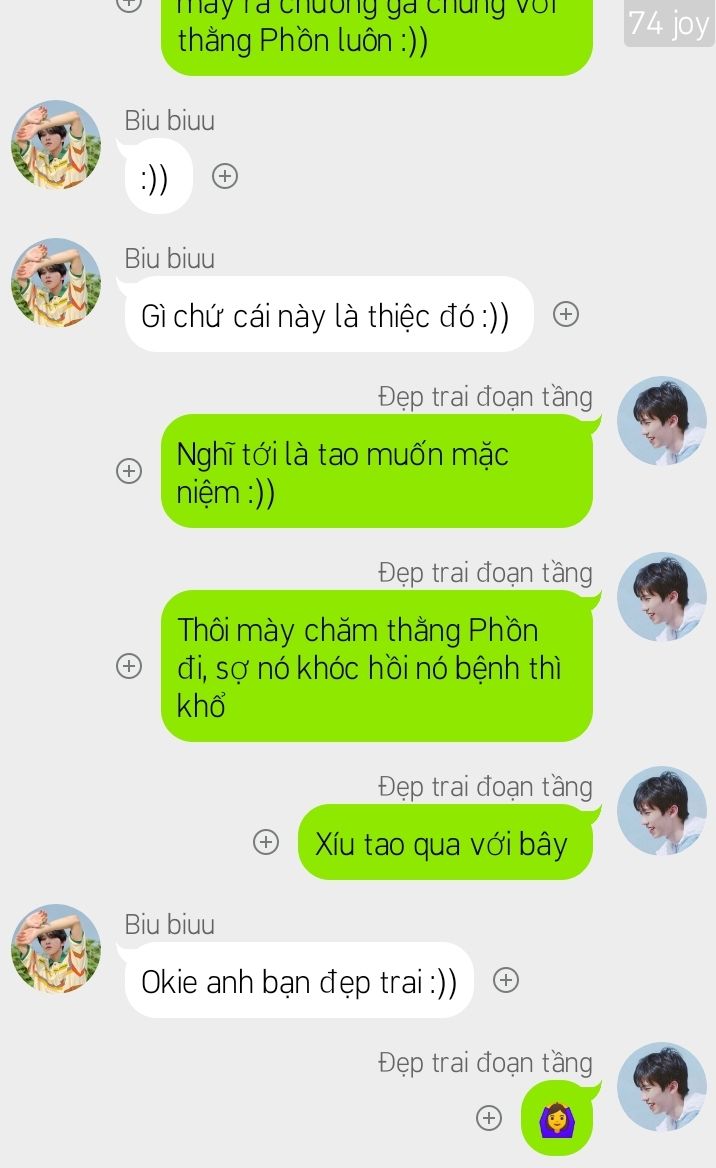Viewport: 716px width, 1168px height.
Task: Tap the plus icon beside the lone ":))" message
Action: pyautogui.click(x=225, y=177)
